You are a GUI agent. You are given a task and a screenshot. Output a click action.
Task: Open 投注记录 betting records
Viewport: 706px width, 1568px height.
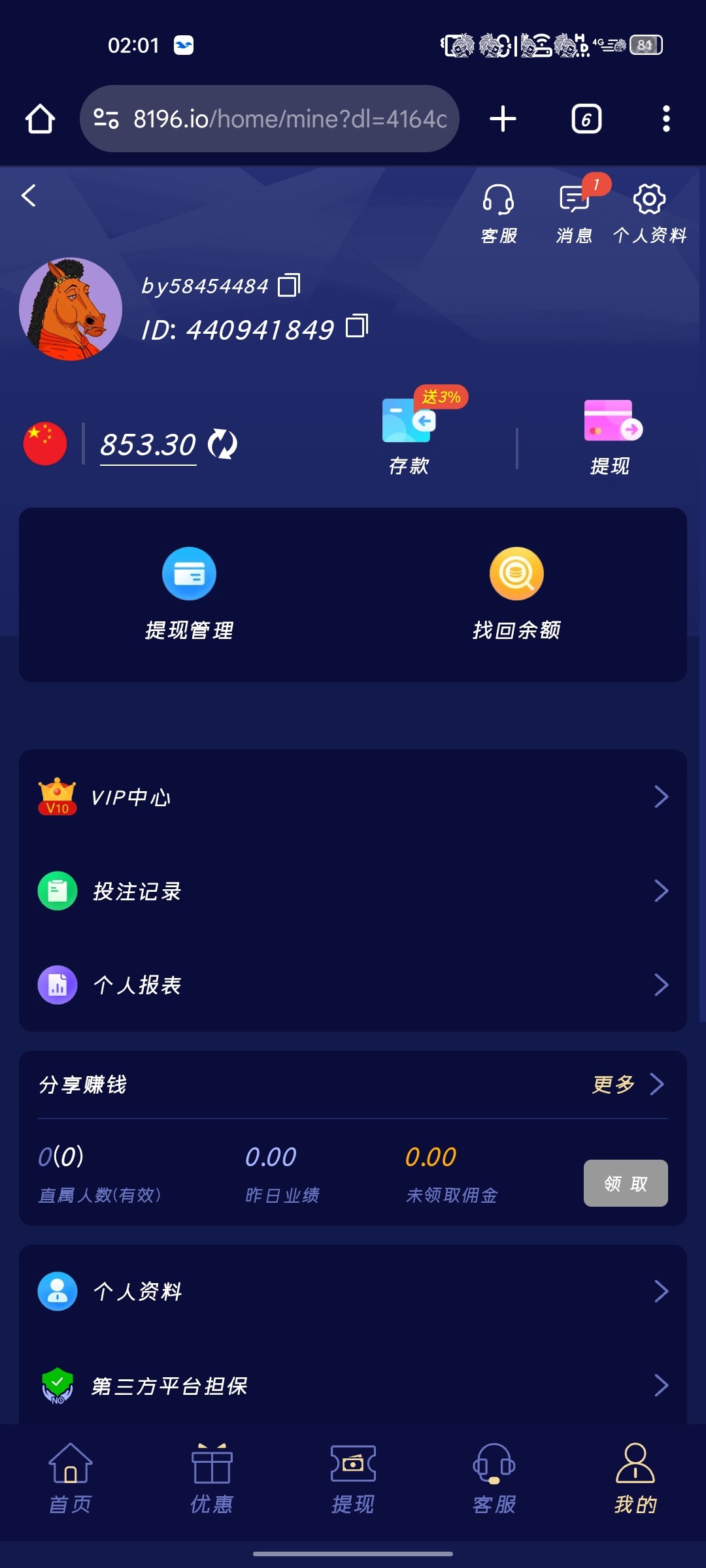click(x=353, y=891)
